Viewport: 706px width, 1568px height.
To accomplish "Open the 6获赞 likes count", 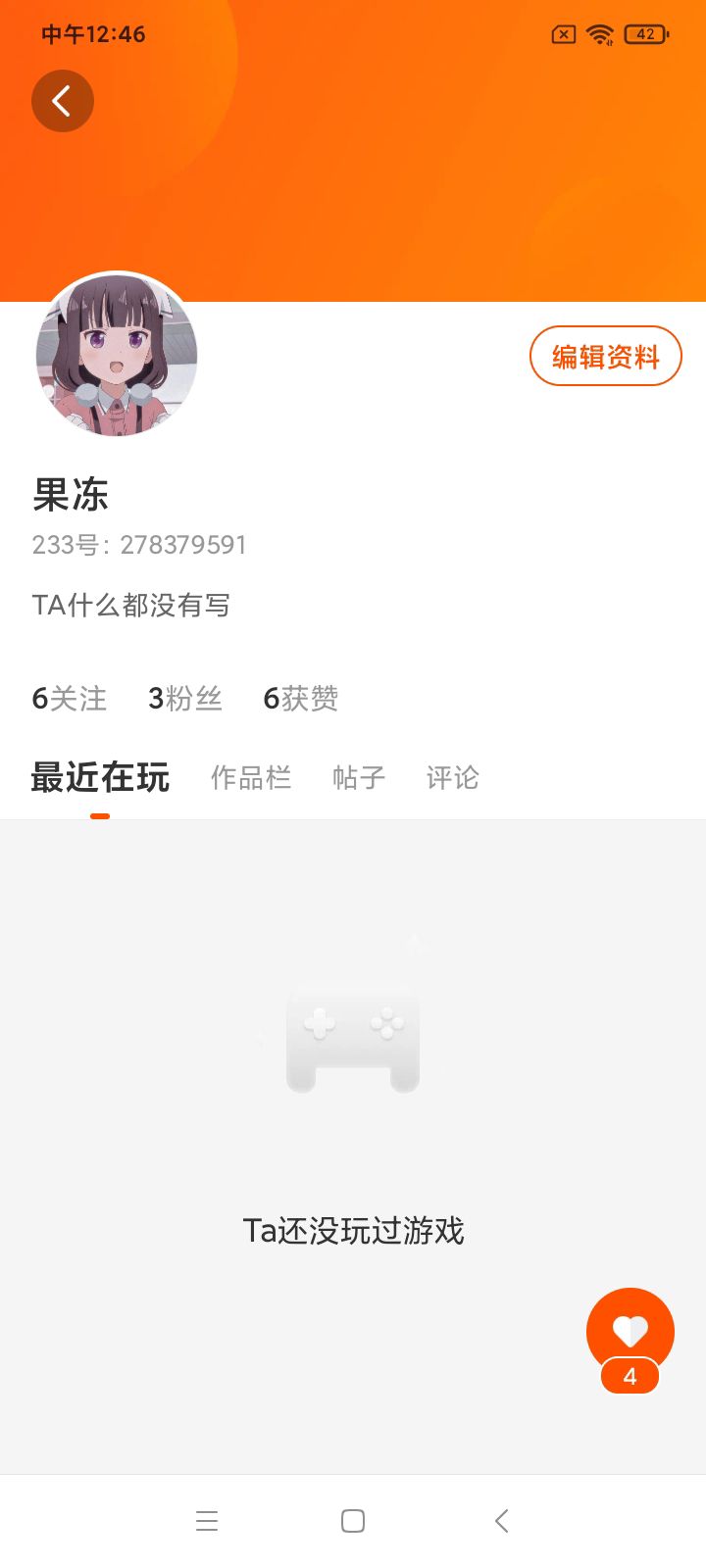I will (x=301, y=699).
